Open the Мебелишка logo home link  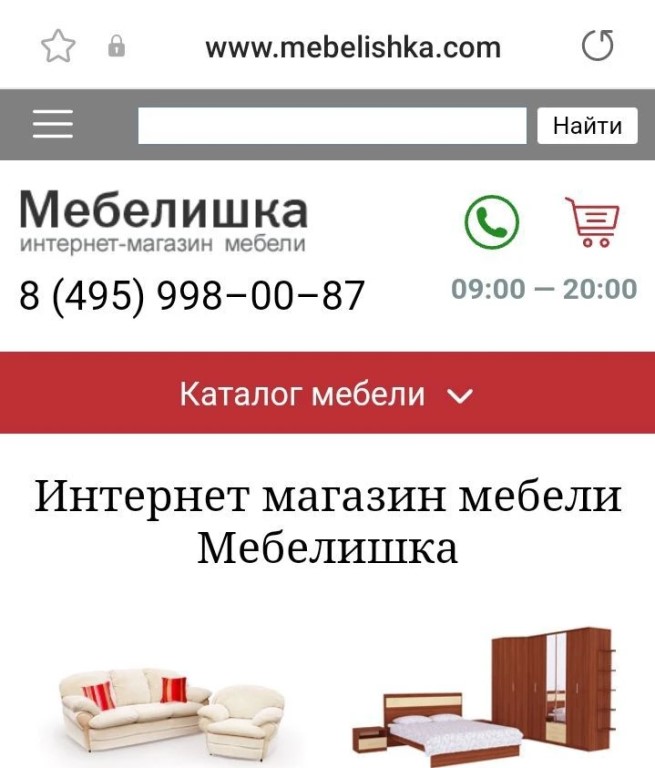click(163, 220)
